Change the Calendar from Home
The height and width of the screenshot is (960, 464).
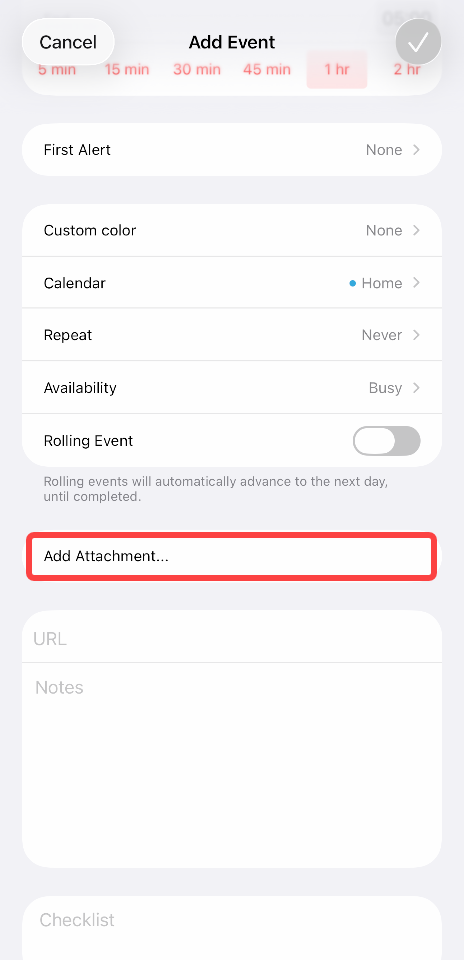click(x=232, y=283)
